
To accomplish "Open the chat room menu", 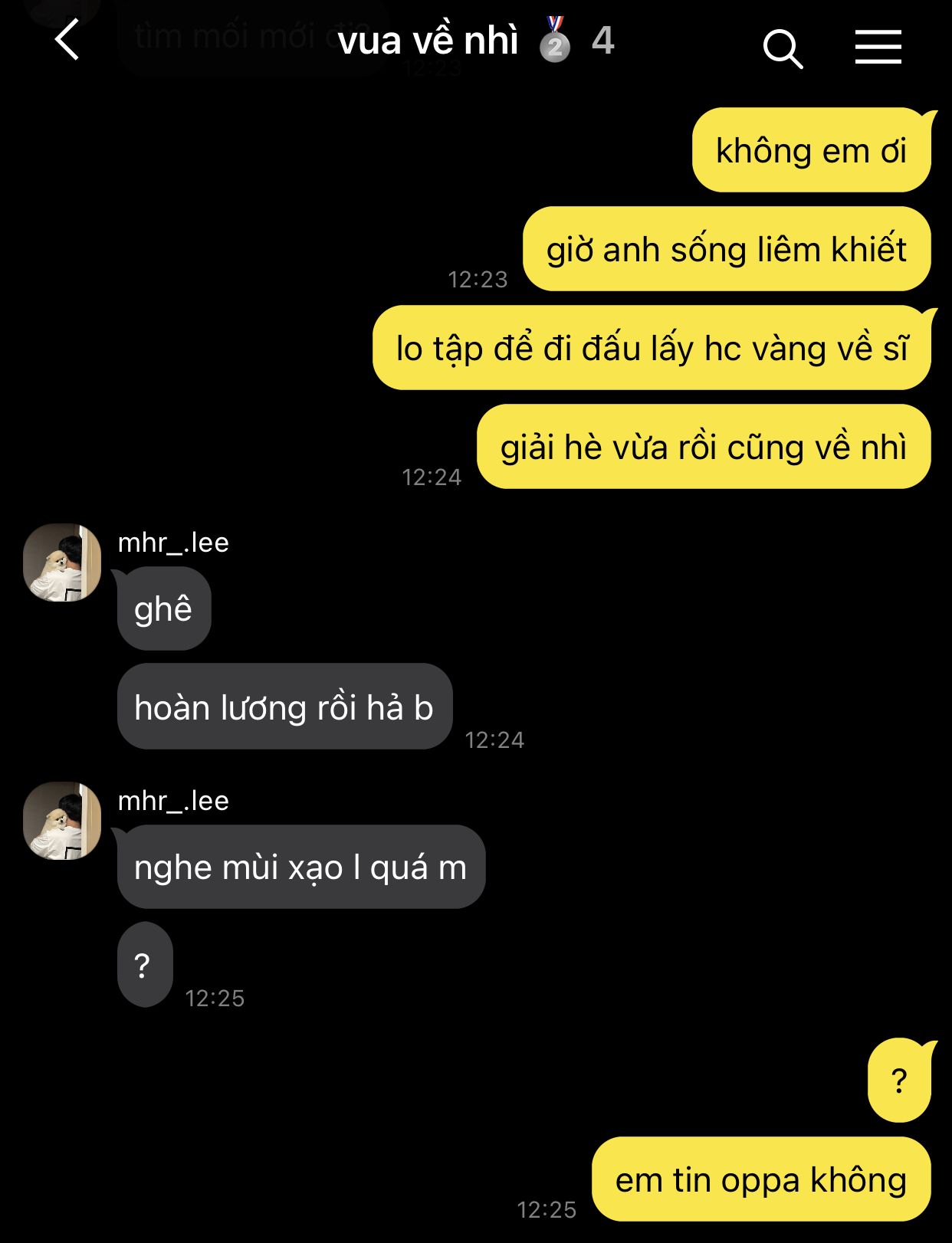I will click(x=878, y=47).
